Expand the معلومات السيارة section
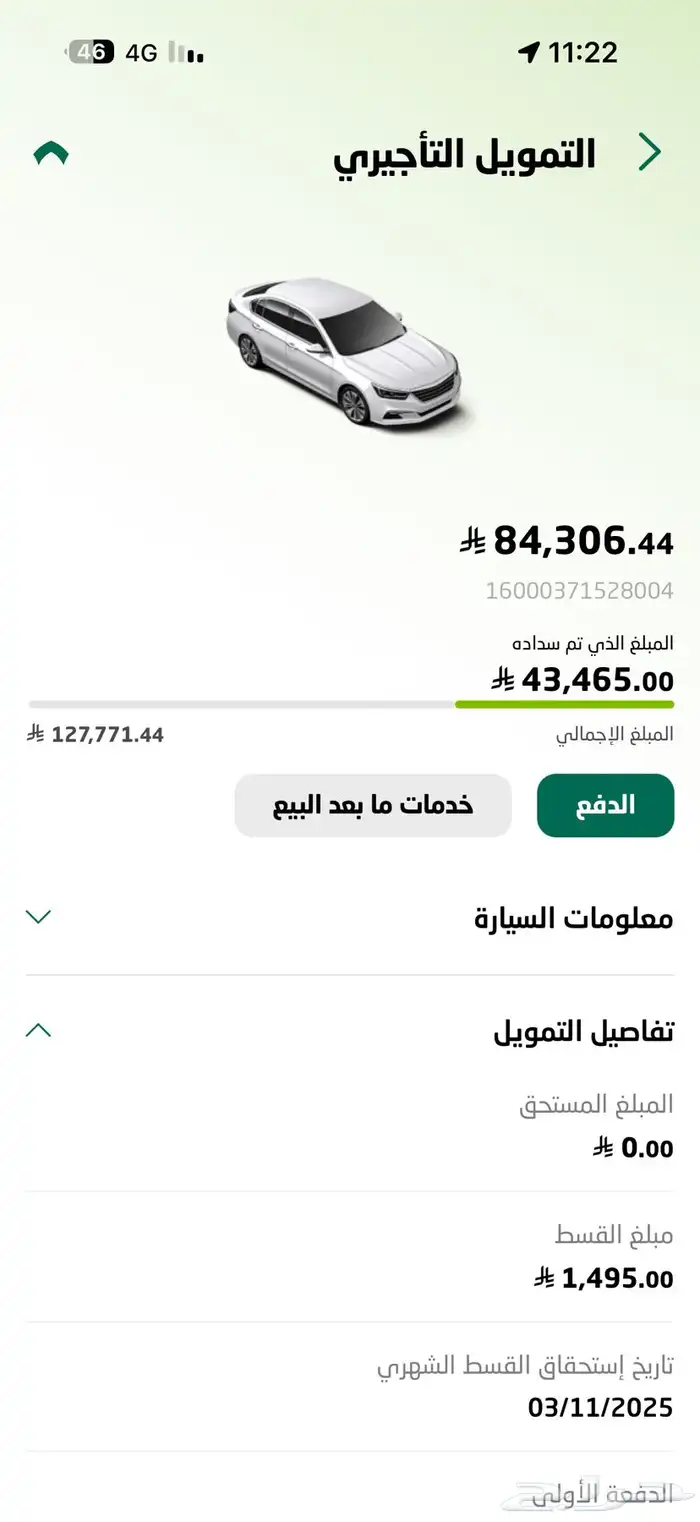This screenshot has height=1522, width=700. 38,916
